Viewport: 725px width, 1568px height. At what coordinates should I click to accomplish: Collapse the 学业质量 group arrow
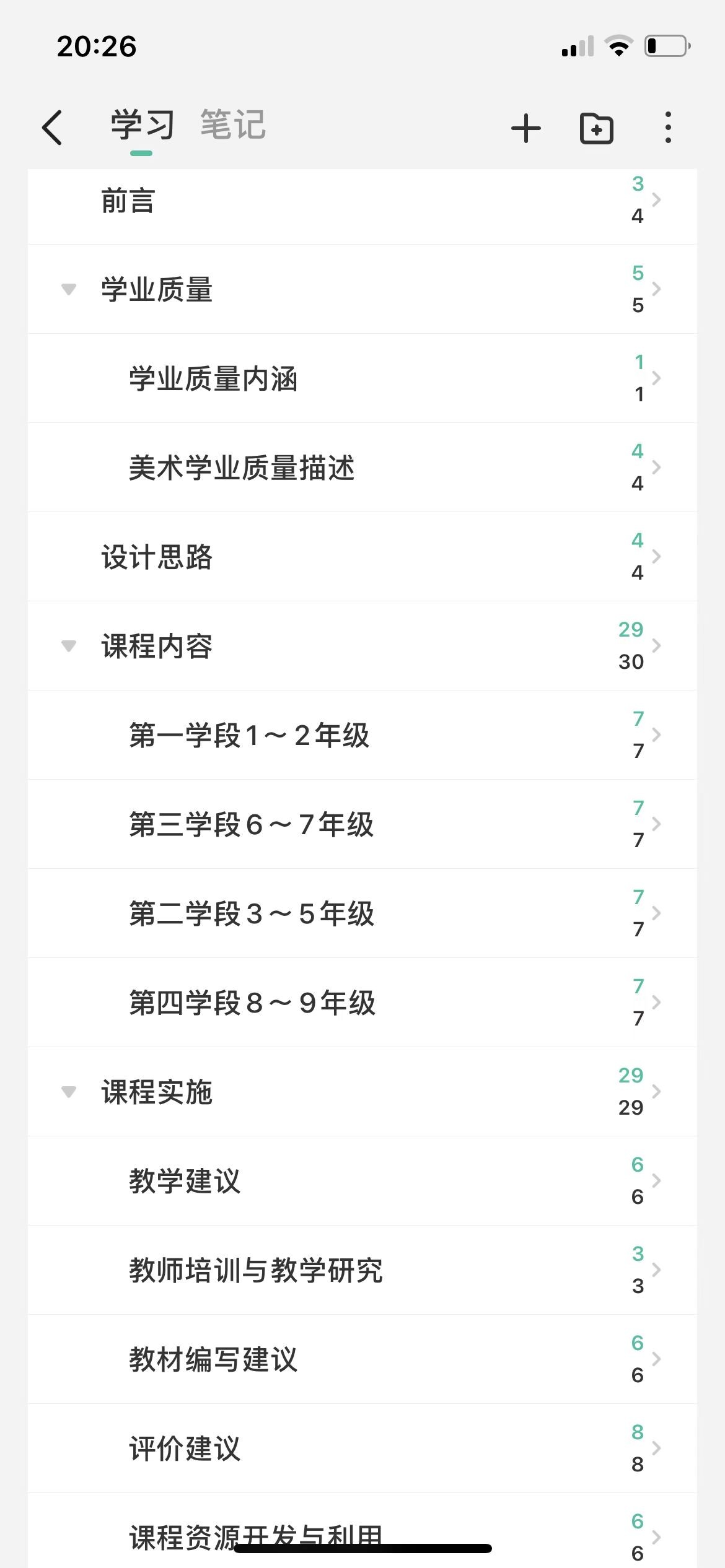pyautogui.click(x=69, y=289)
